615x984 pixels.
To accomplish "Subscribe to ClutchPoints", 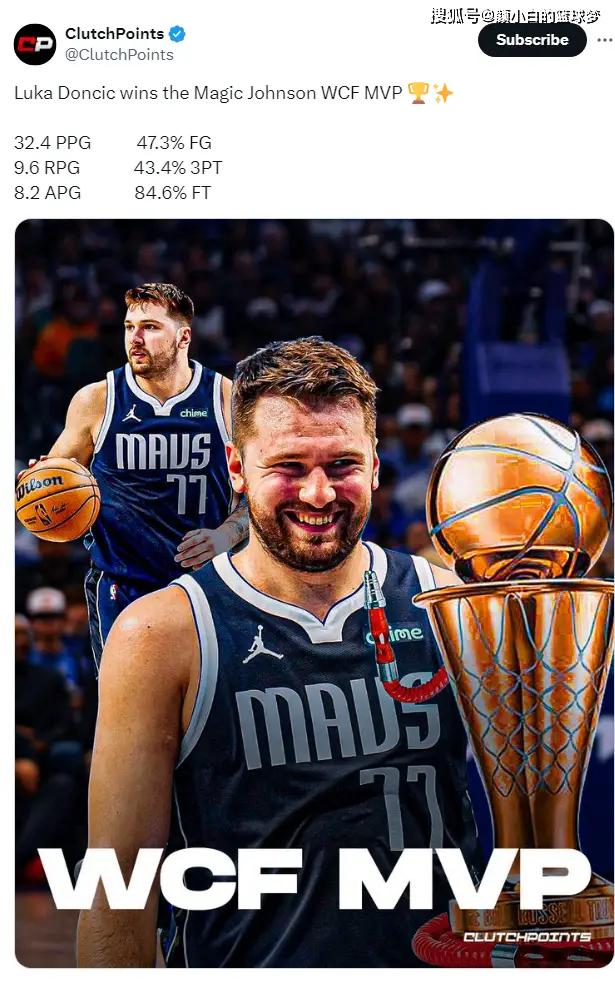I will (x=531, y=40).
